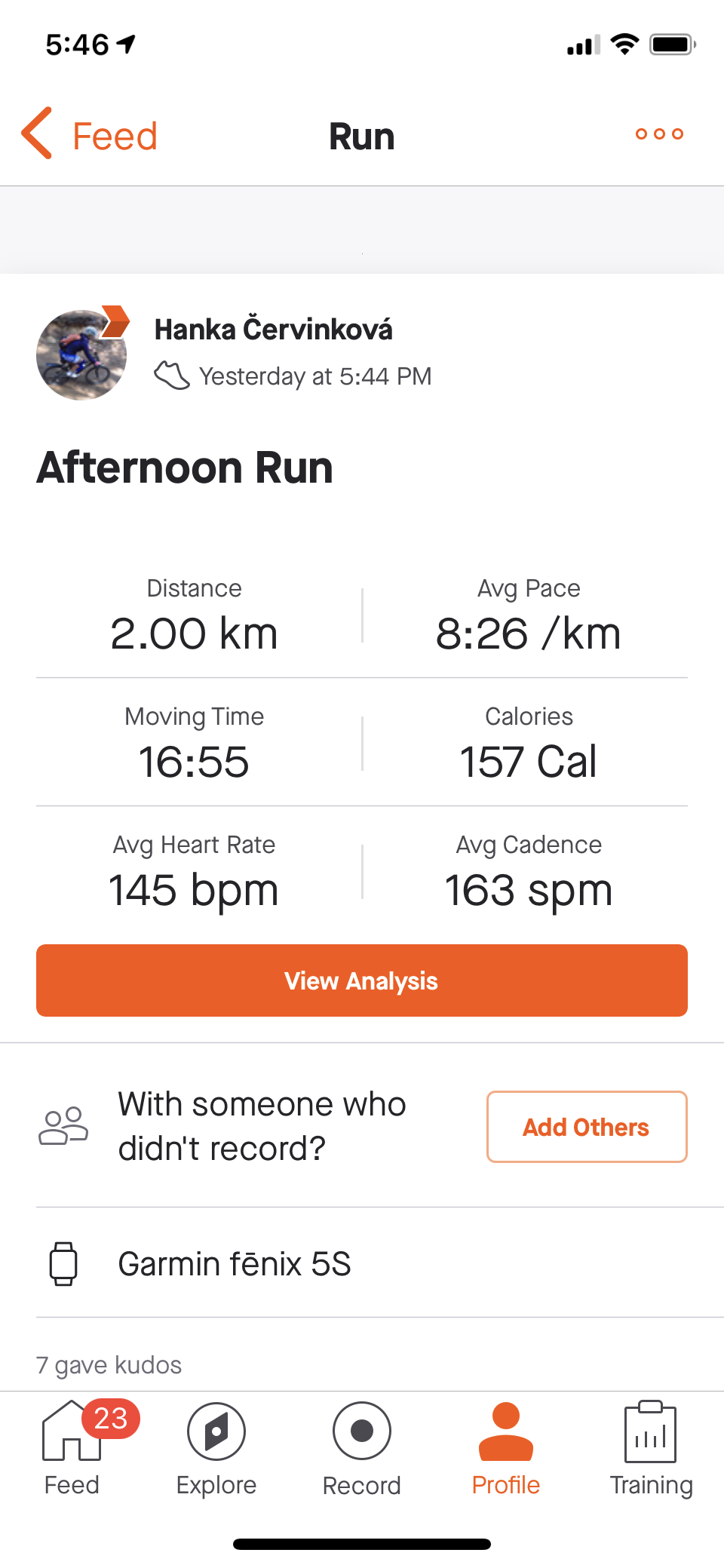The width and height of the screenshot is (724, 1568).
Task: Open the three-dot overflow menu
Action: click(659, 134)
